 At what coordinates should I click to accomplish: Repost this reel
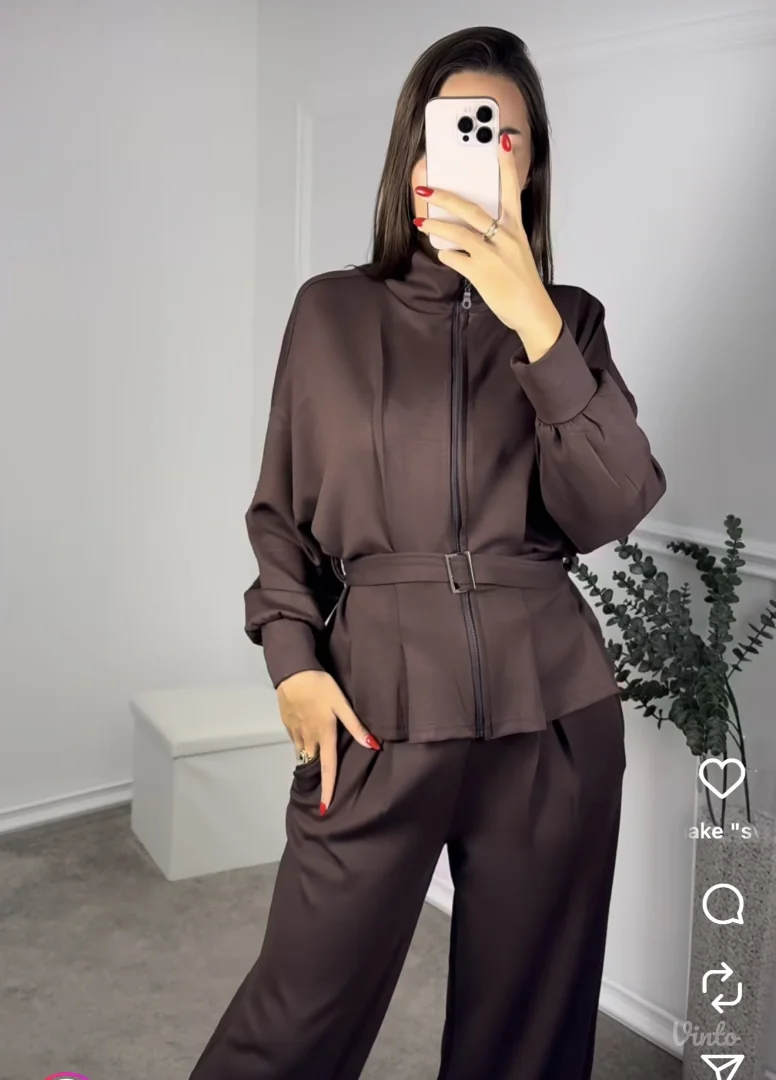tap(722, 987)
